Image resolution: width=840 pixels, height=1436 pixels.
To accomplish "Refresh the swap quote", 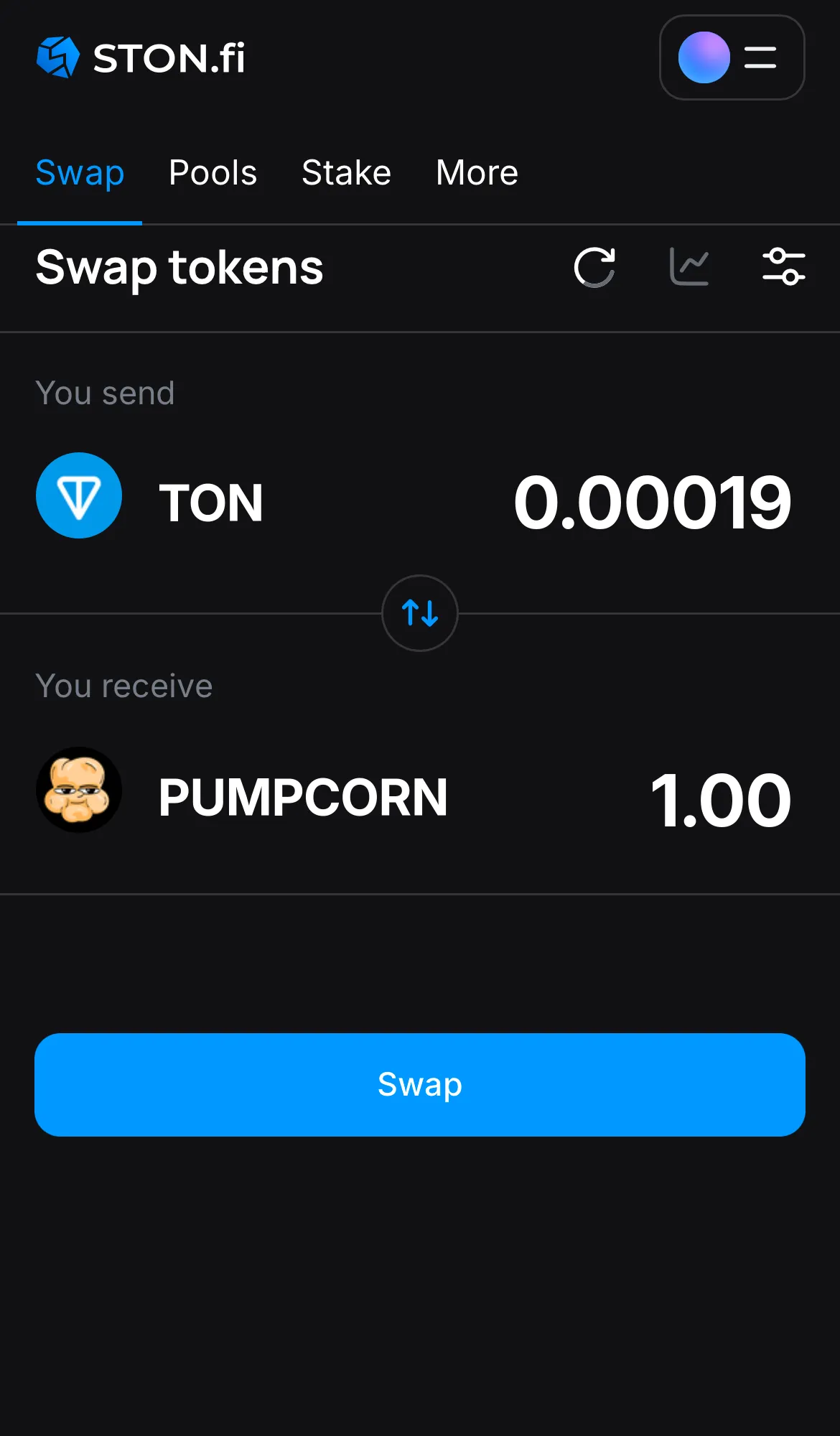I will (x=594, y=267).
